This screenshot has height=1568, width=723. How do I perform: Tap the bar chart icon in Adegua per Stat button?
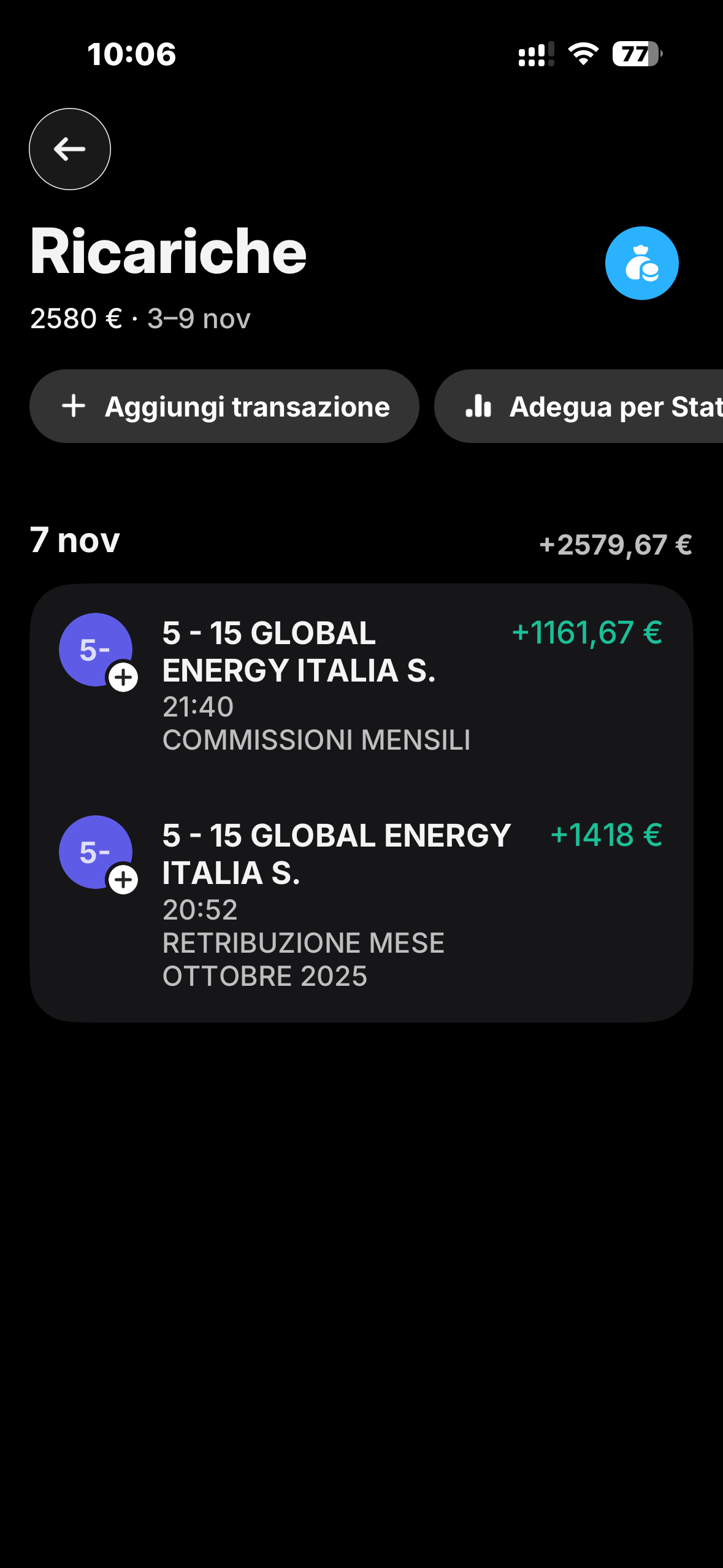click(481, 406)
